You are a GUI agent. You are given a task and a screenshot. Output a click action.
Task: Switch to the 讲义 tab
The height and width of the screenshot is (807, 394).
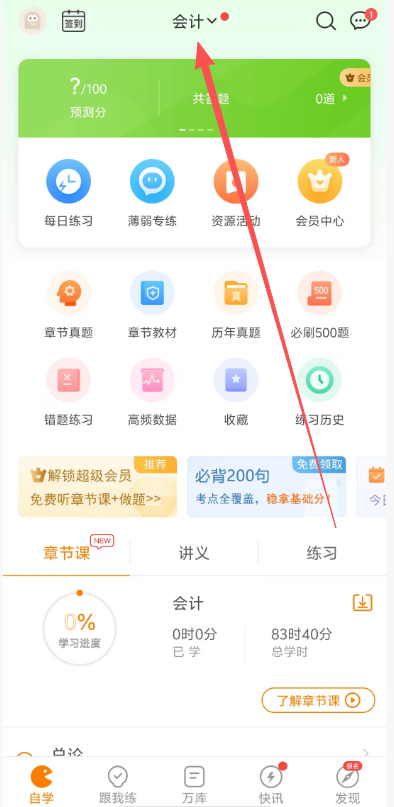click(x=194, y=553)
